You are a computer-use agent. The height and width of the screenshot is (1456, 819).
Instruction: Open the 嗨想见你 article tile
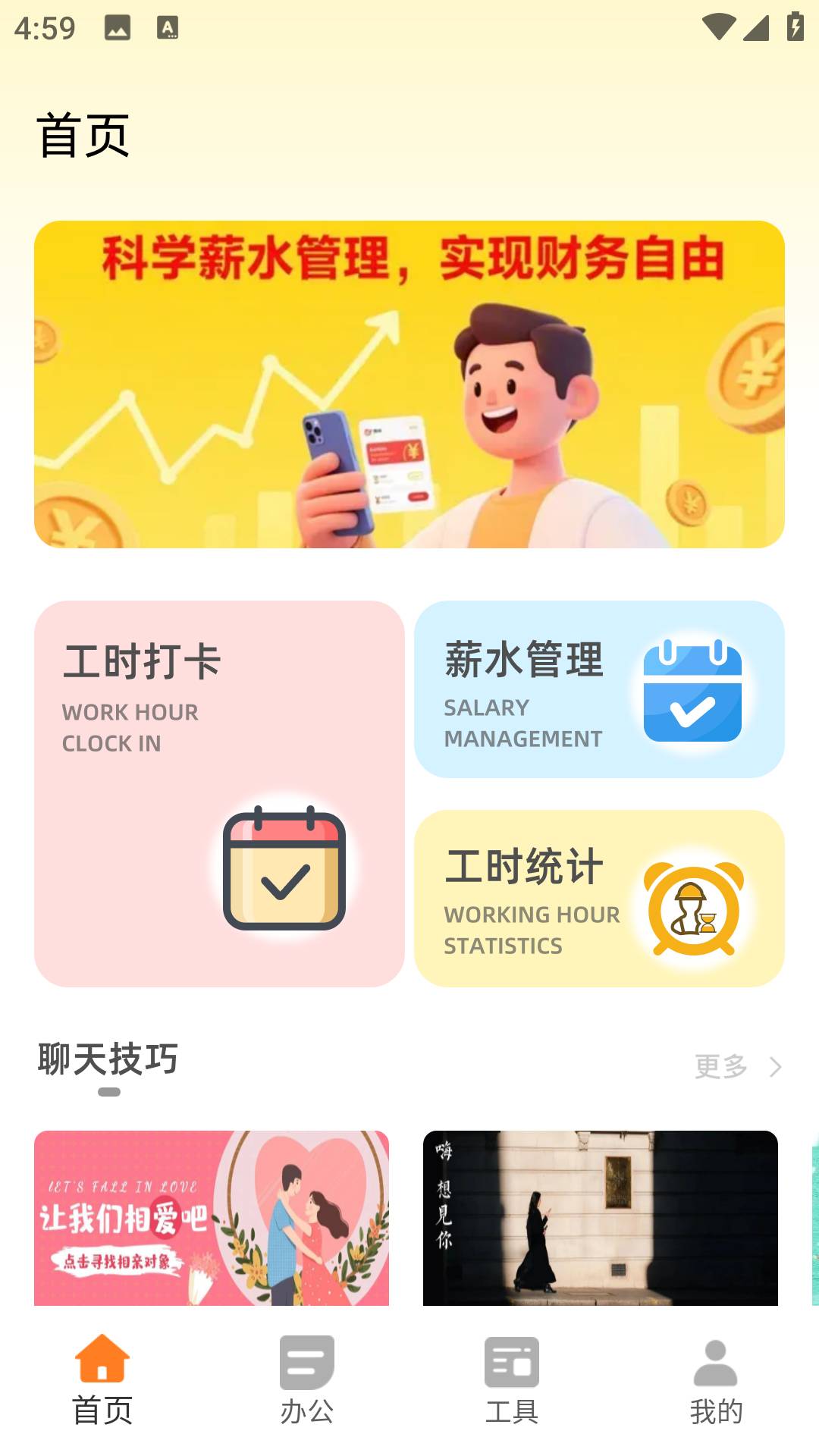[x=601, y=1218]
